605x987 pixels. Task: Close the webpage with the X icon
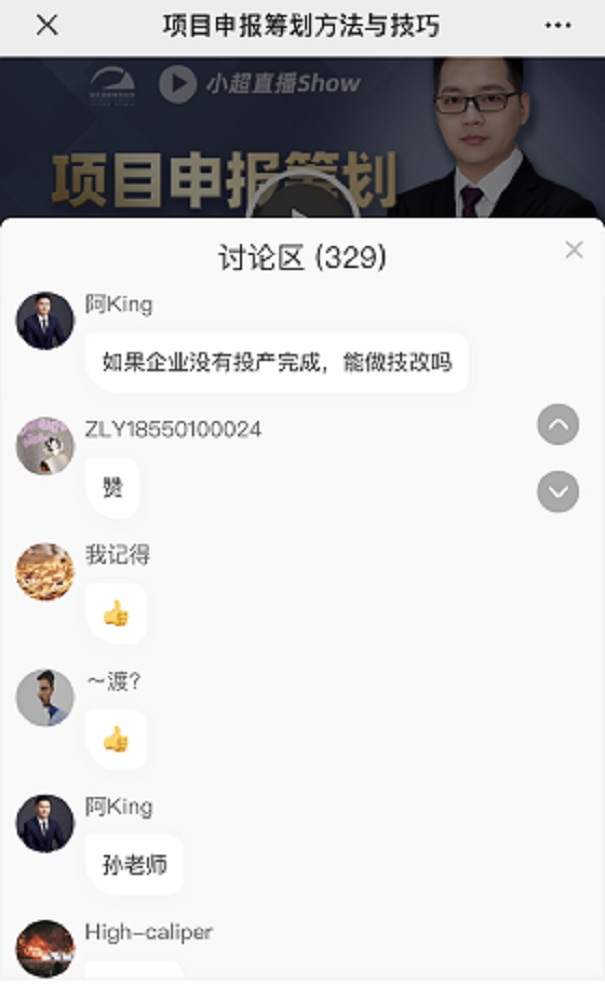[46, 27]
